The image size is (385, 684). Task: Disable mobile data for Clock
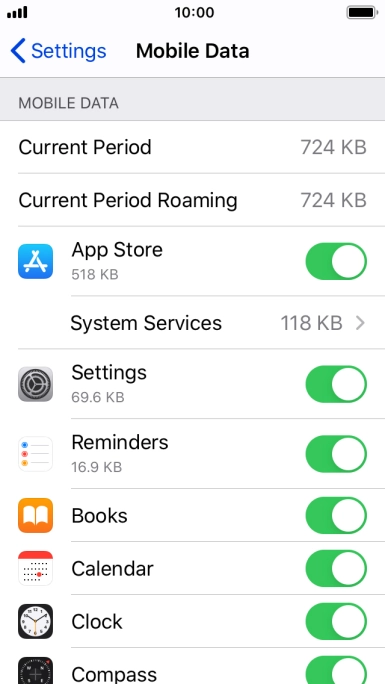[336, 621]
